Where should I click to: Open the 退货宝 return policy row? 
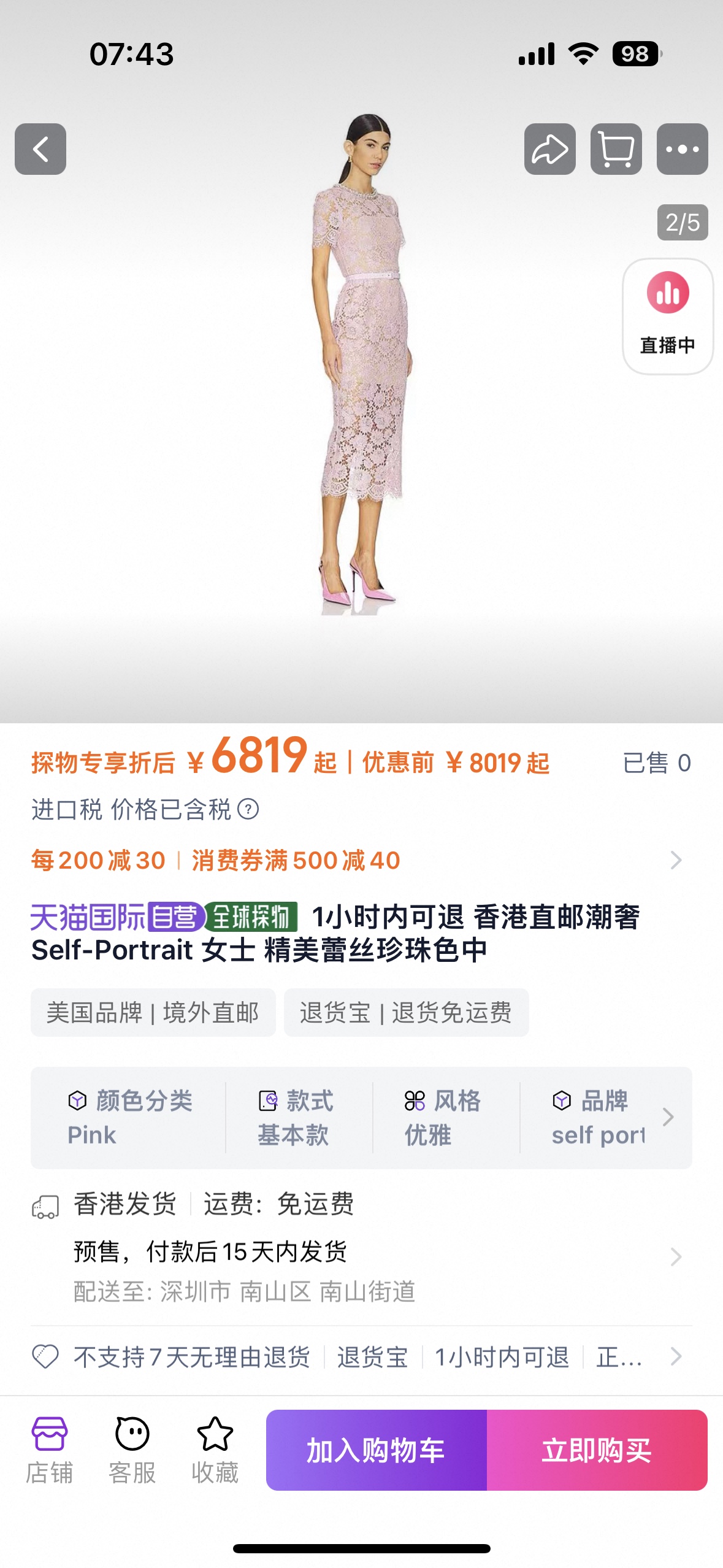(x=362, y=1357)
